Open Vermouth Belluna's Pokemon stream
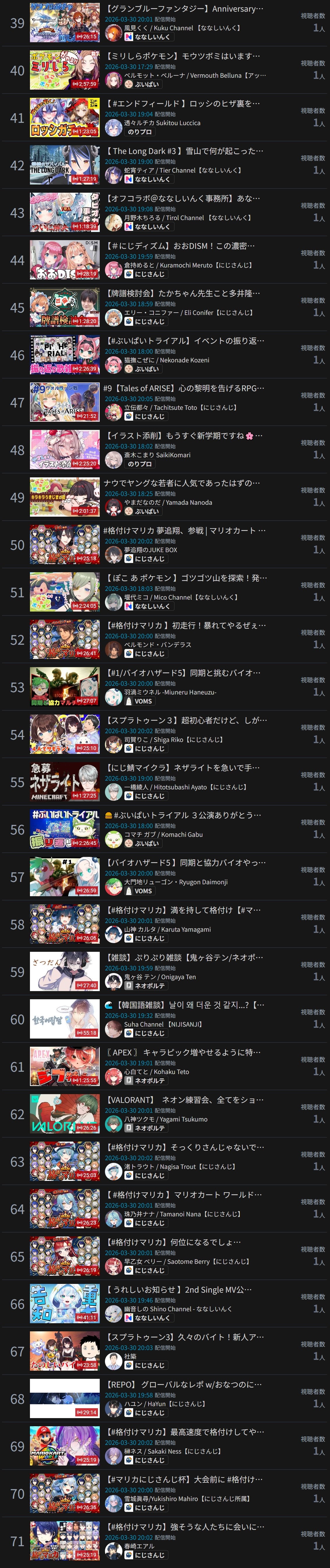 [x=182, y=56]
